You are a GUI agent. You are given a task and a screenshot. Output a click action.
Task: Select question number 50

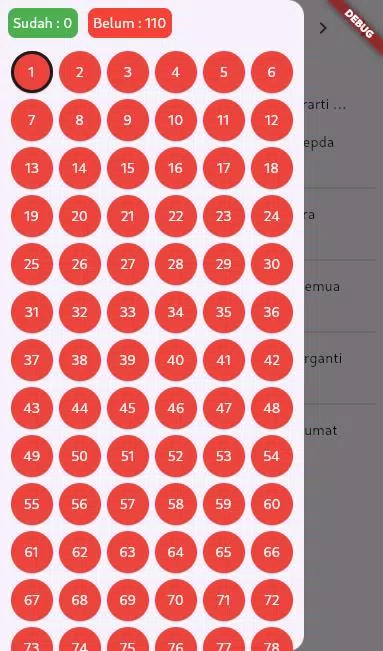click(x=80, y=456)
